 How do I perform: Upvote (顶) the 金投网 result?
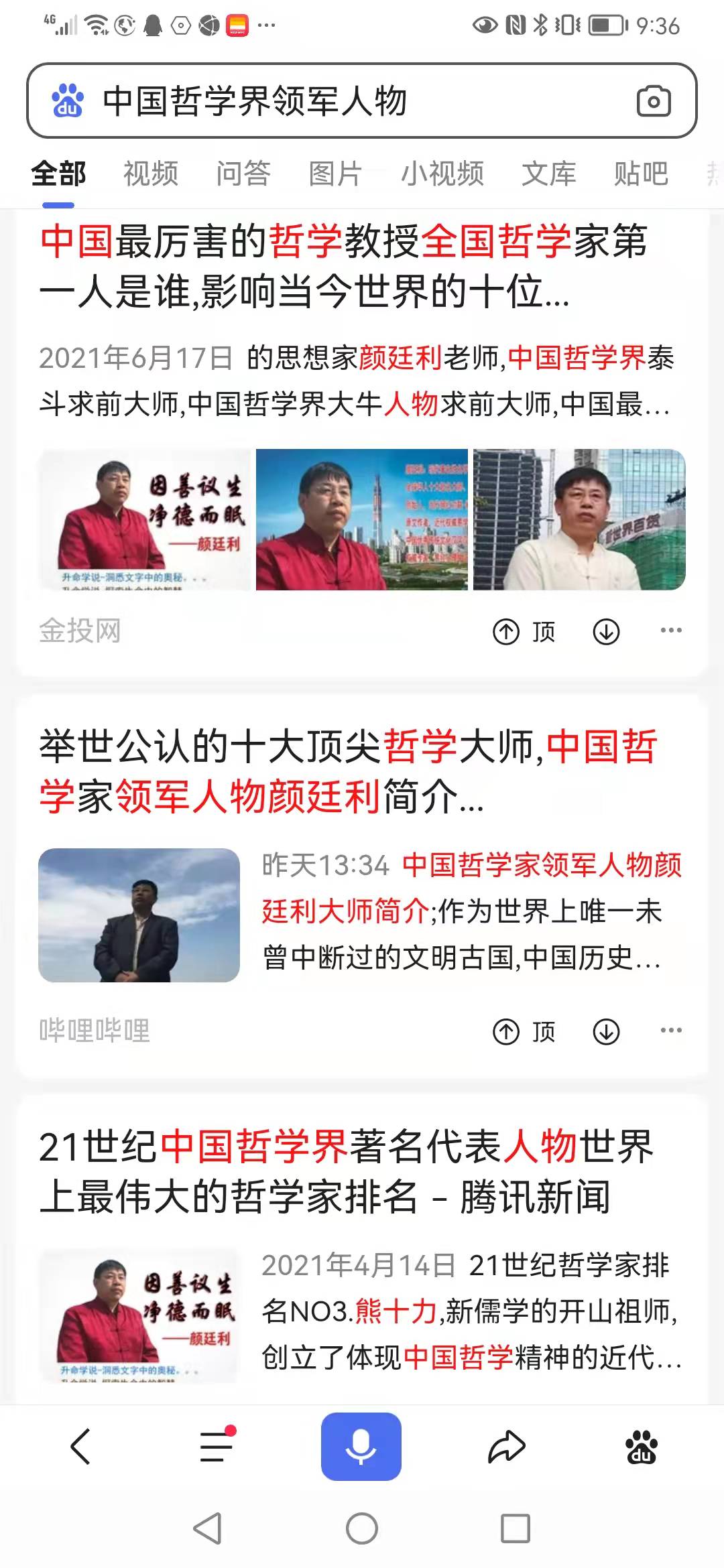pyautogui.click(x=524, y=631)
